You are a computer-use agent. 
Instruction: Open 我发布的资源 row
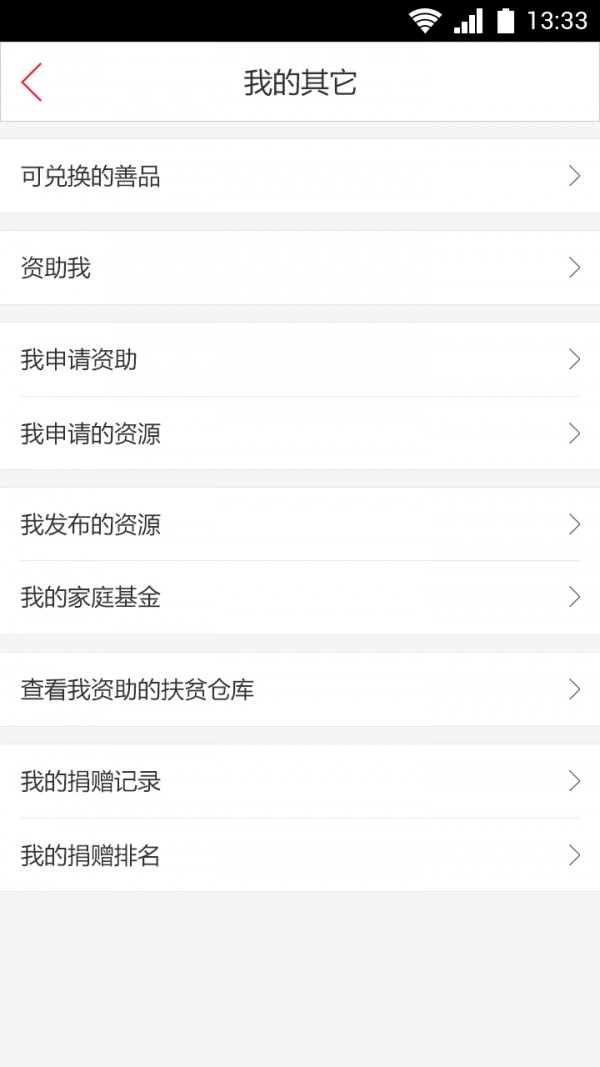(x=300, y=525)
